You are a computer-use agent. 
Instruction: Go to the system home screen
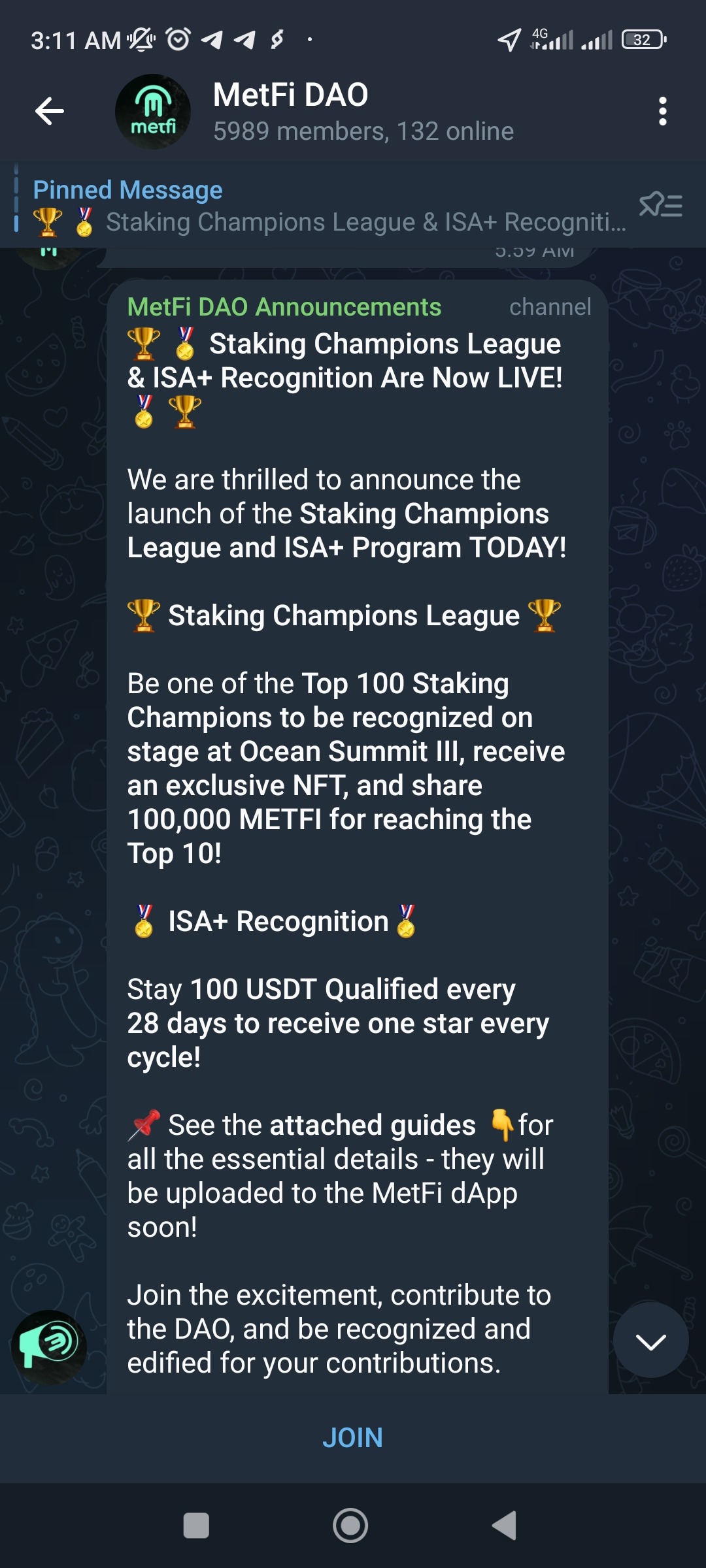[350, 1526]
